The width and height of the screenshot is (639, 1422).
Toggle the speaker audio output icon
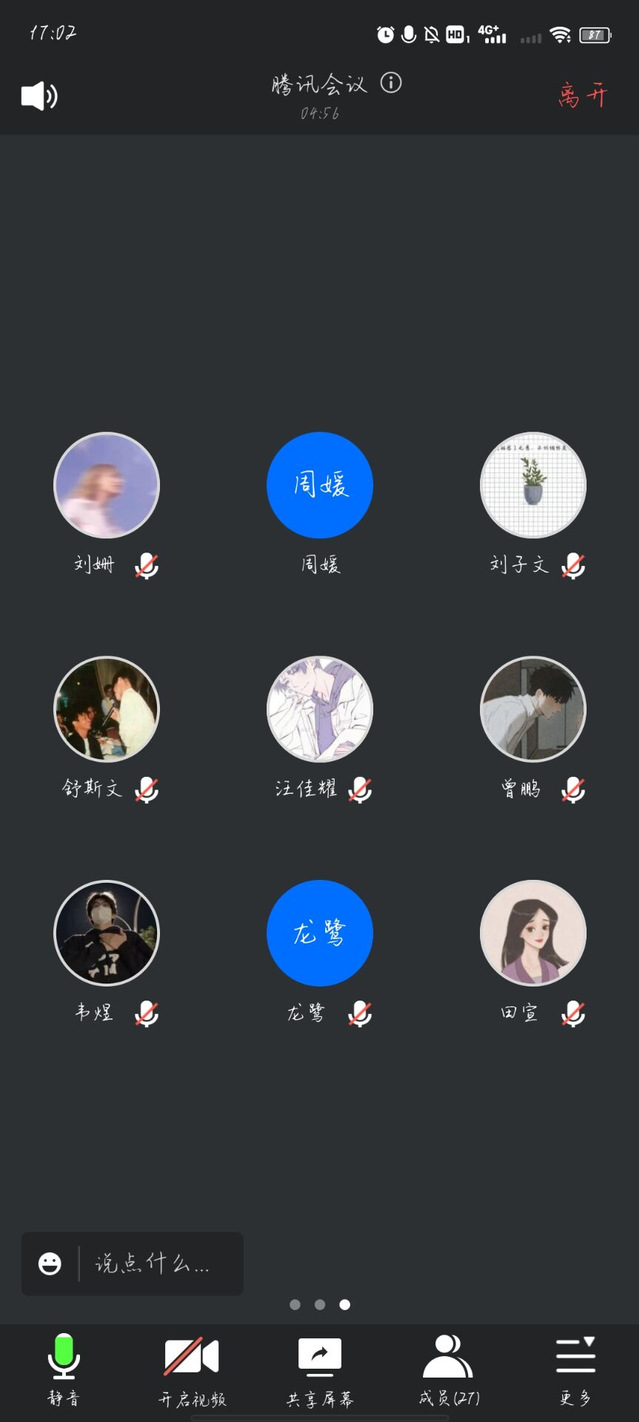(x=39, y=96)
